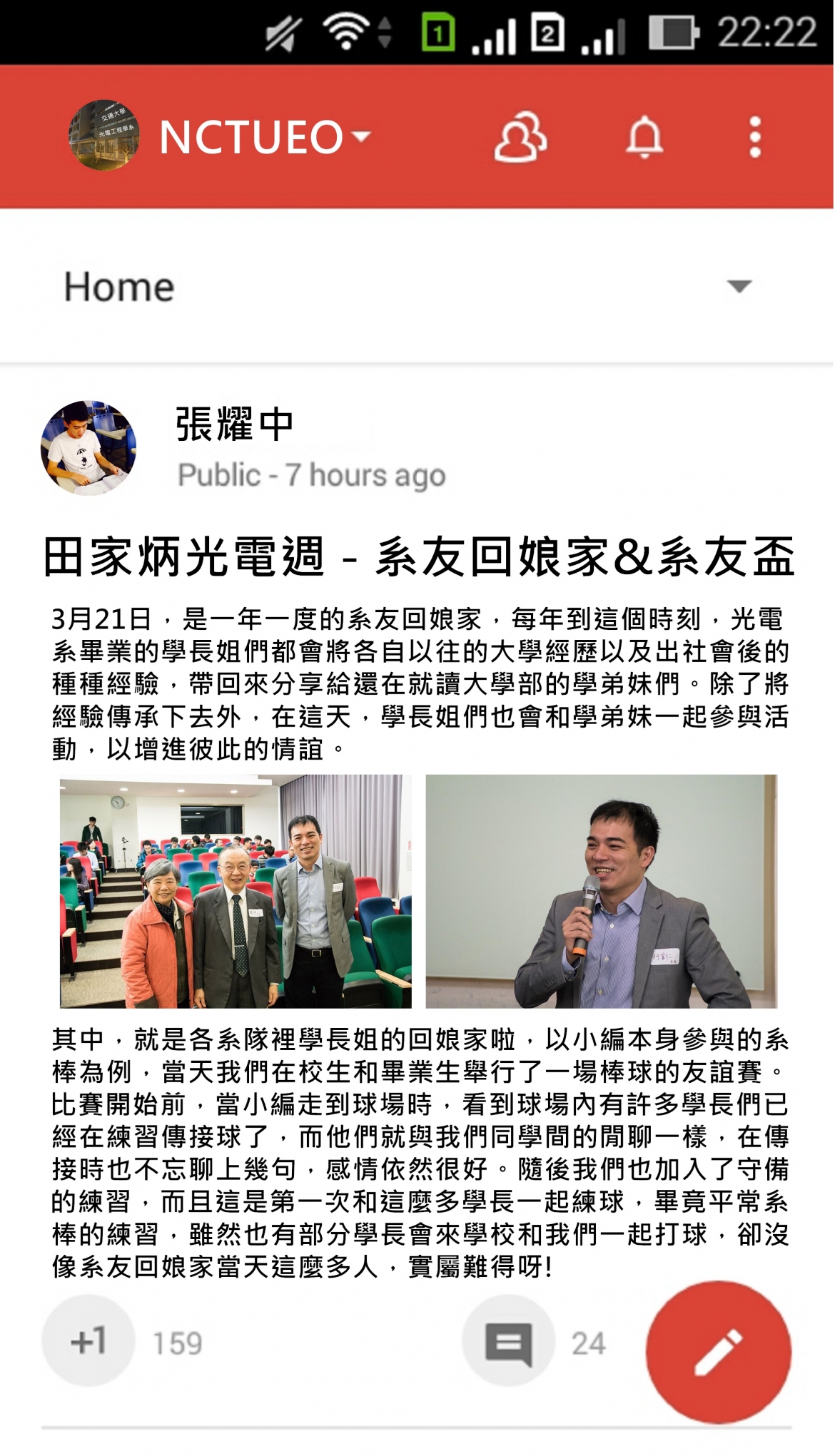Open the photo of three people in the lecture hall
Screen dimensions: 835x1456
point(236,891)
